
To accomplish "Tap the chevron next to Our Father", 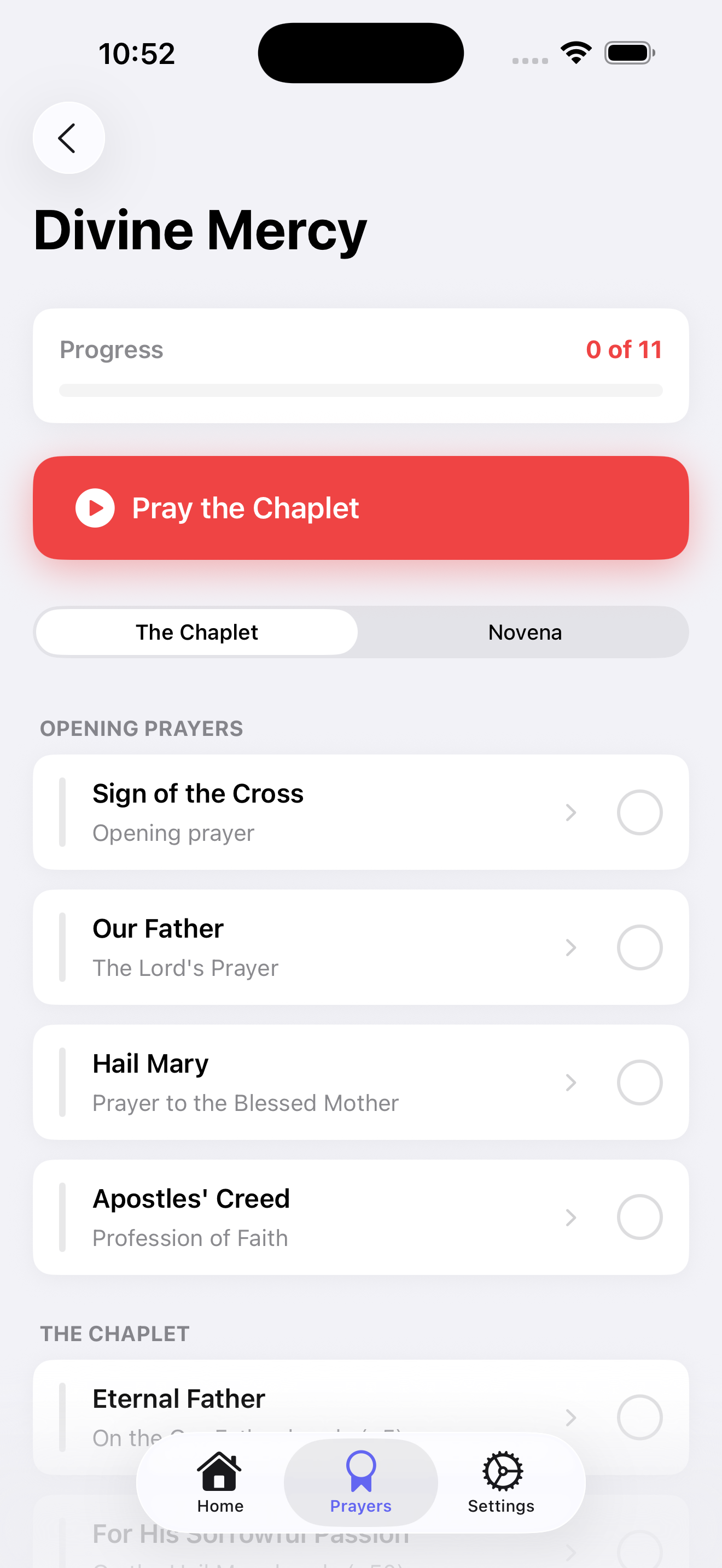I will click(570, 947).
